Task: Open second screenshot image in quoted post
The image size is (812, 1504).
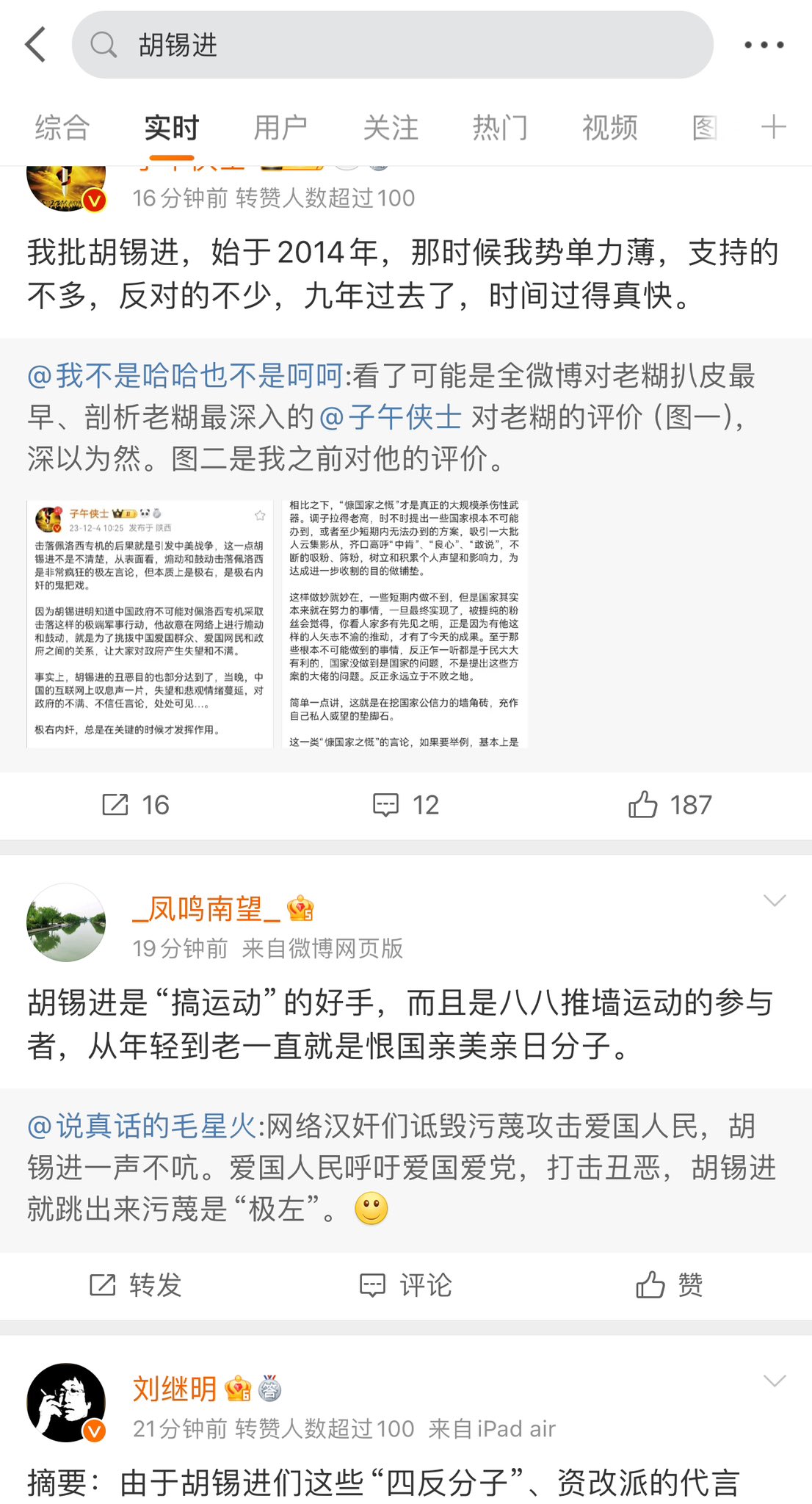Action: pyautogui.click(x=405, y=623)
